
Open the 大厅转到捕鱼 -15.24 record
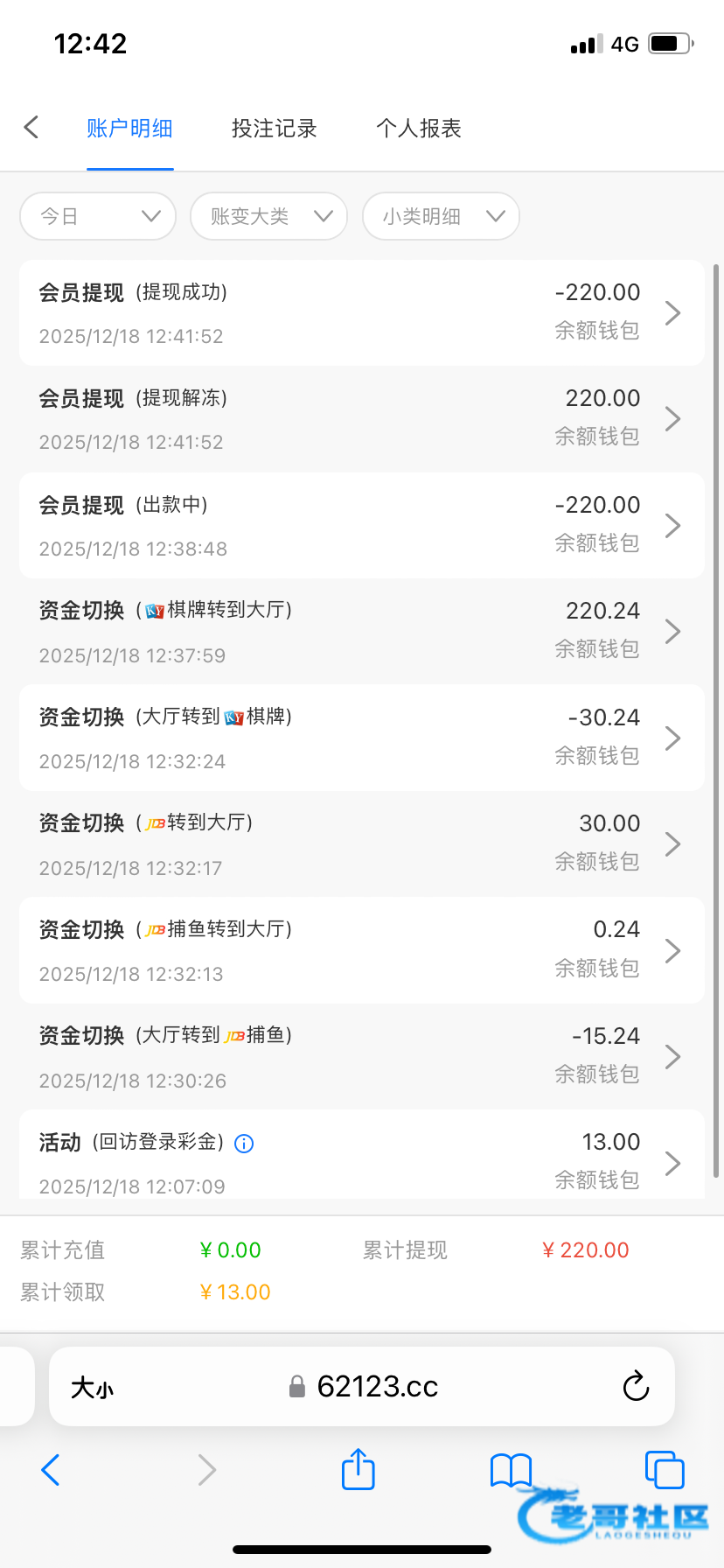point(362,1057)
